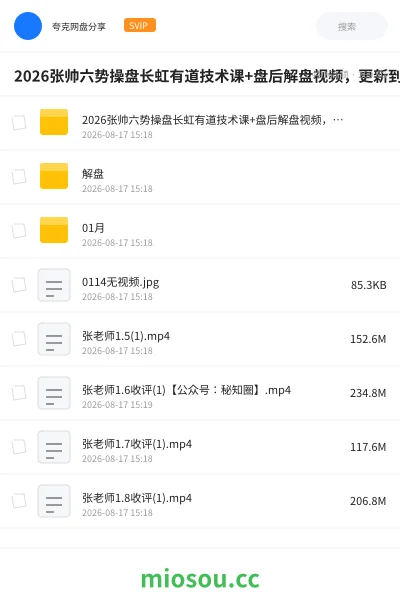Select the checkbox for 张老师1.5(1).mp4
This screenshot has height=600, width=400.
(19, 339)
